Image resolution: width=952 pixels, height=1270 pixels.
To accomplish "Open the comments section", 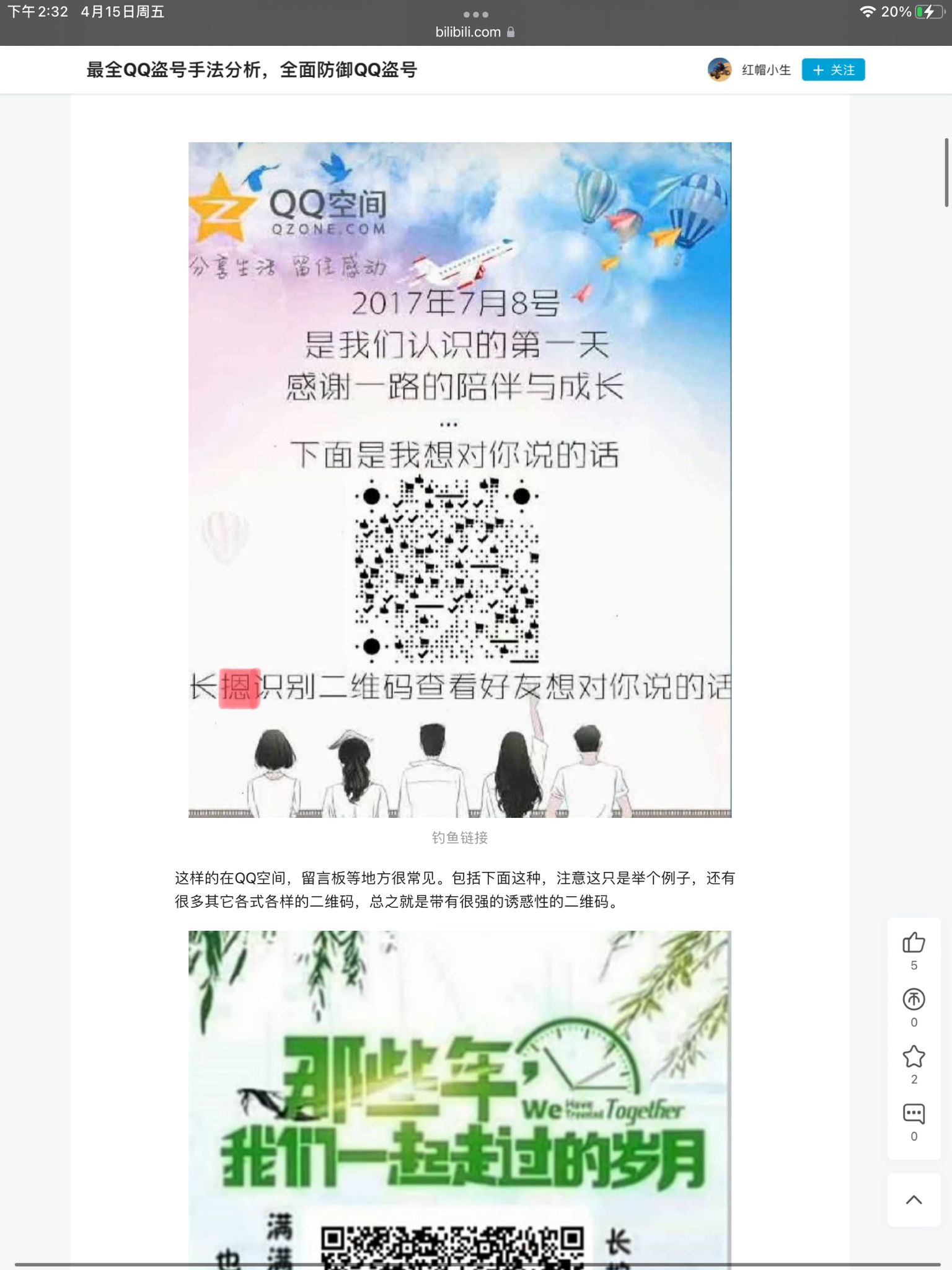I will coord(913,1114).
